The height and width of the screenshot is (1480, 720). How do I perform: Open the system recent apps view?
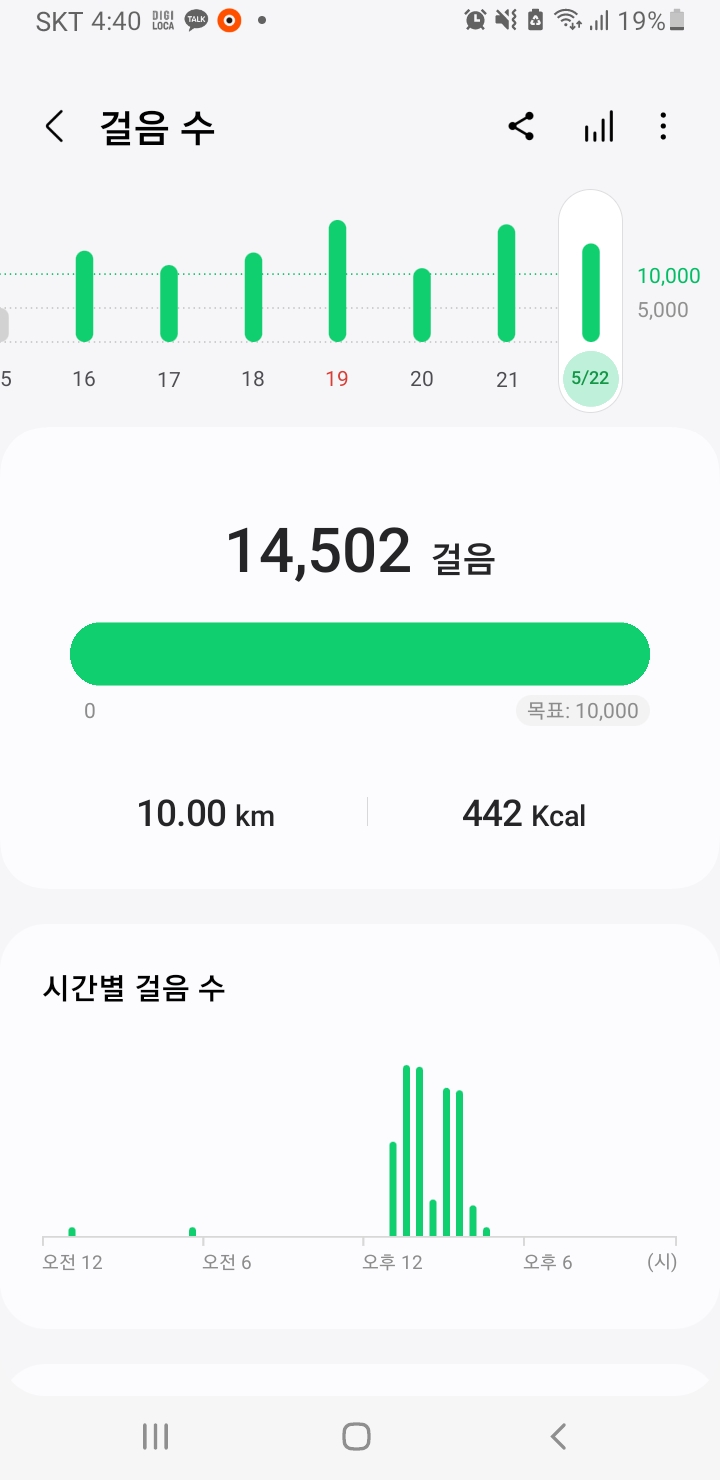pos(155,1437)
